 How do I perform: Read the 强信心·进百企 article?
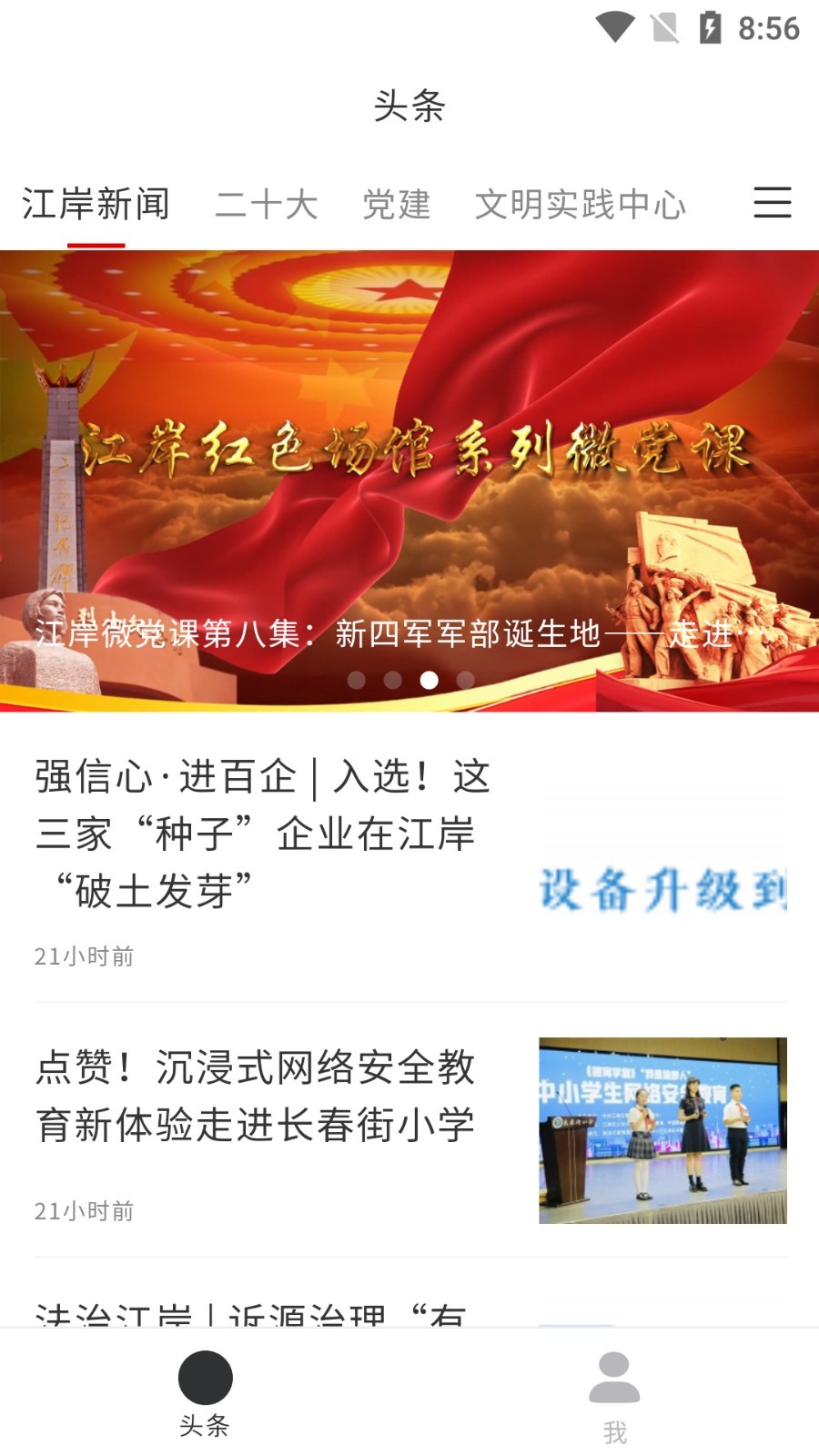(264, 833)
